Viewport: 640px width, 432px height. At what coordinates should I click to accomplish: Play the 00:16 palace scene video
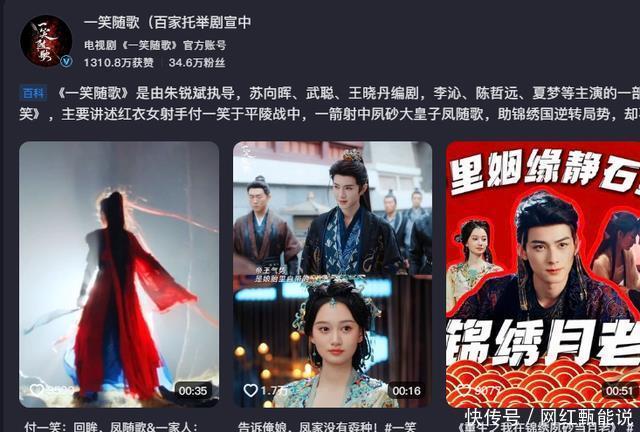coord(333,270)
